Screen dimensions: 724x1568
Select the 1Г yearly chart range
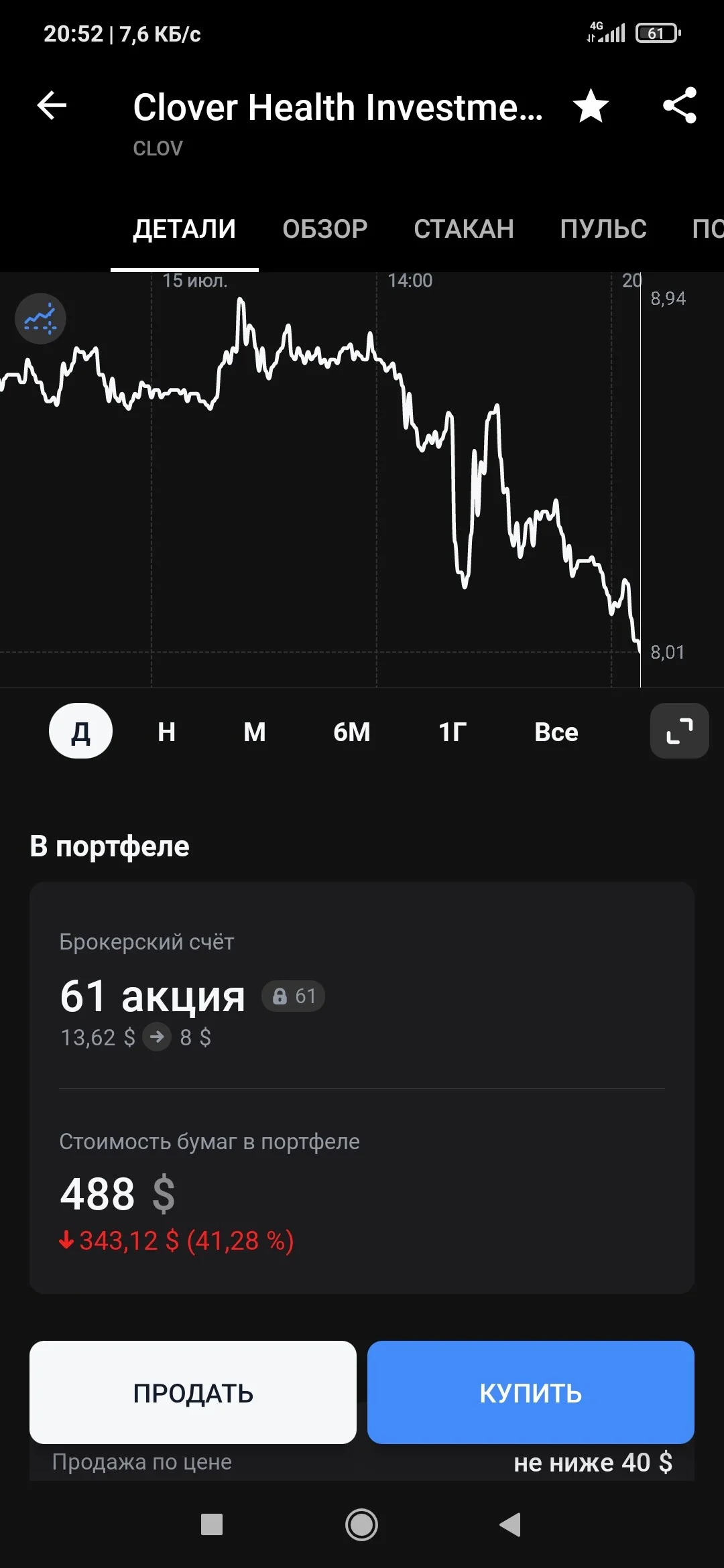pyautogui.click(x=452, y=732)
